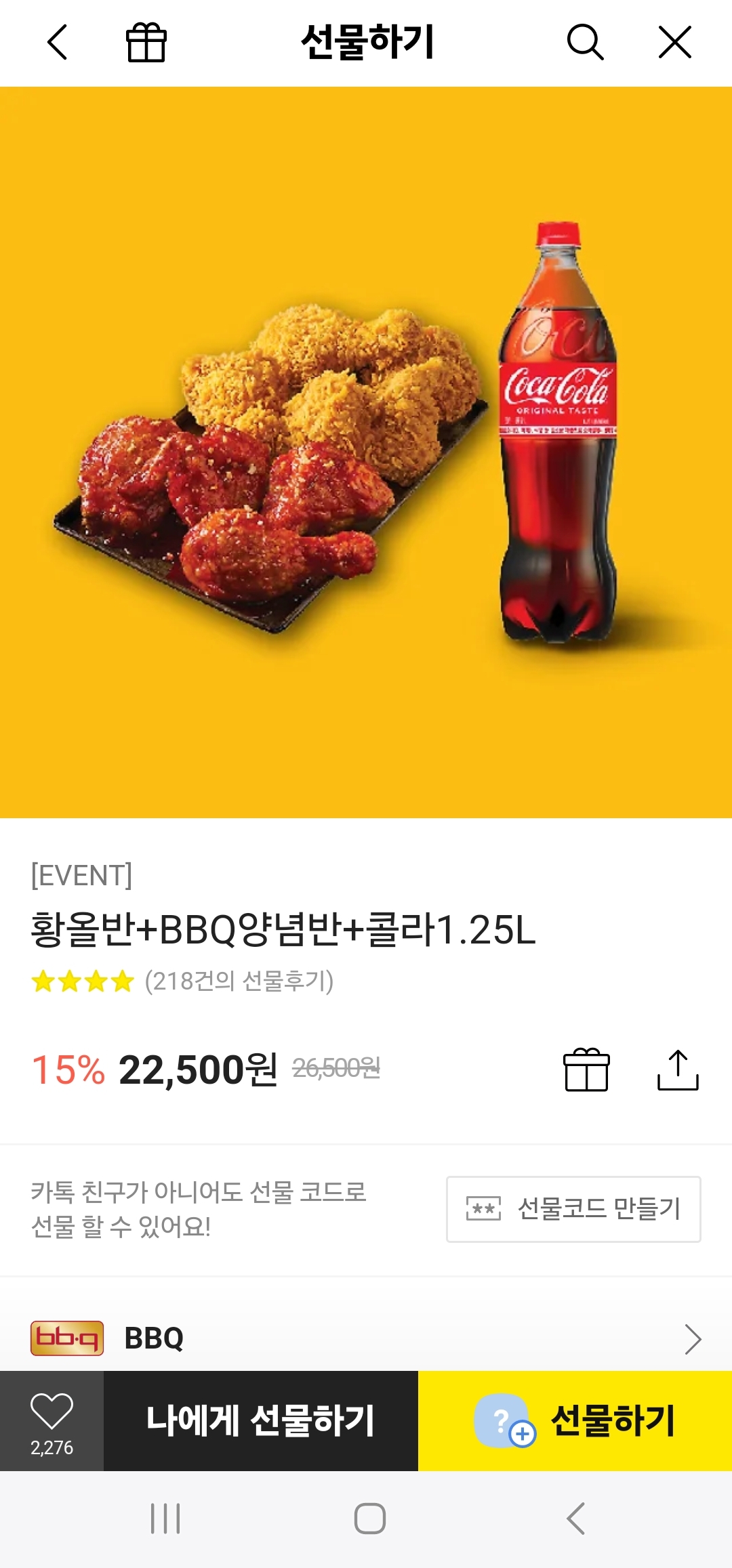732x1568 pixels.
Task: Open the chicken and cola product image
Action: (x=366, y=452)
